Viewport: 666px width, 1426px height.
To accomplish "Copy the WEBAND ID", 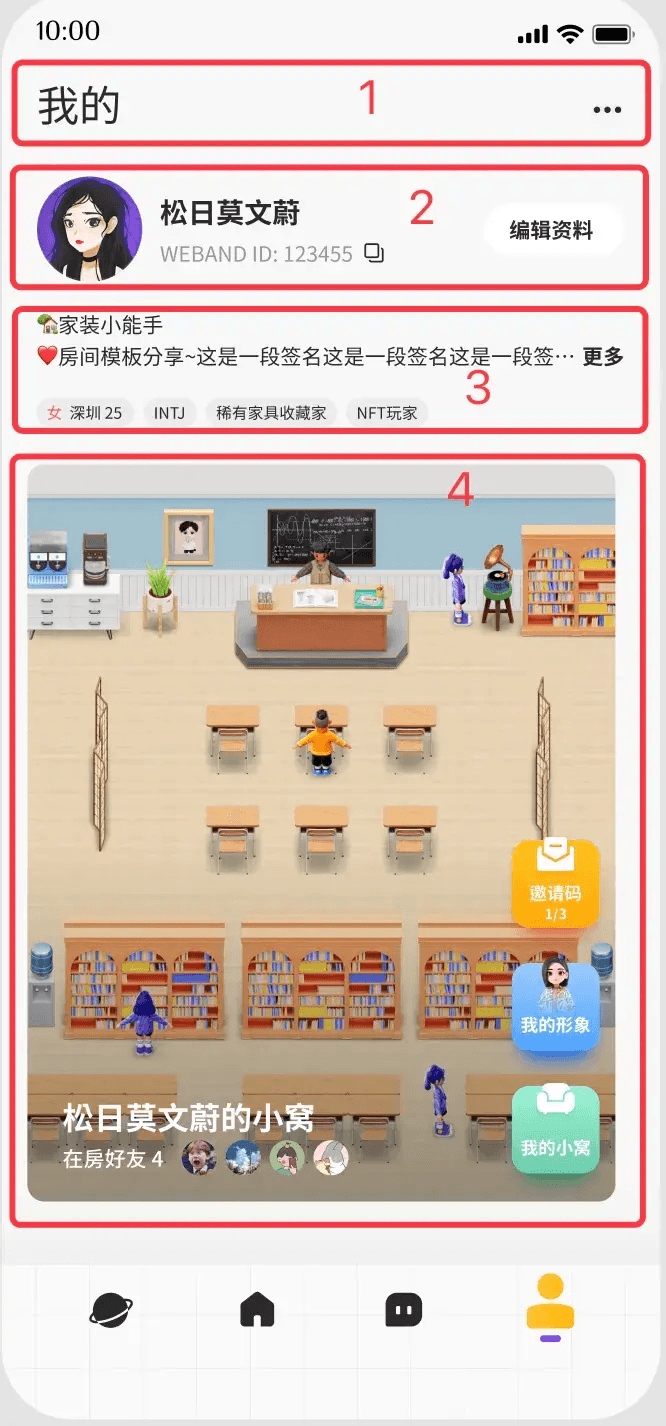I will pyautogui.click(x=374, y=253).
